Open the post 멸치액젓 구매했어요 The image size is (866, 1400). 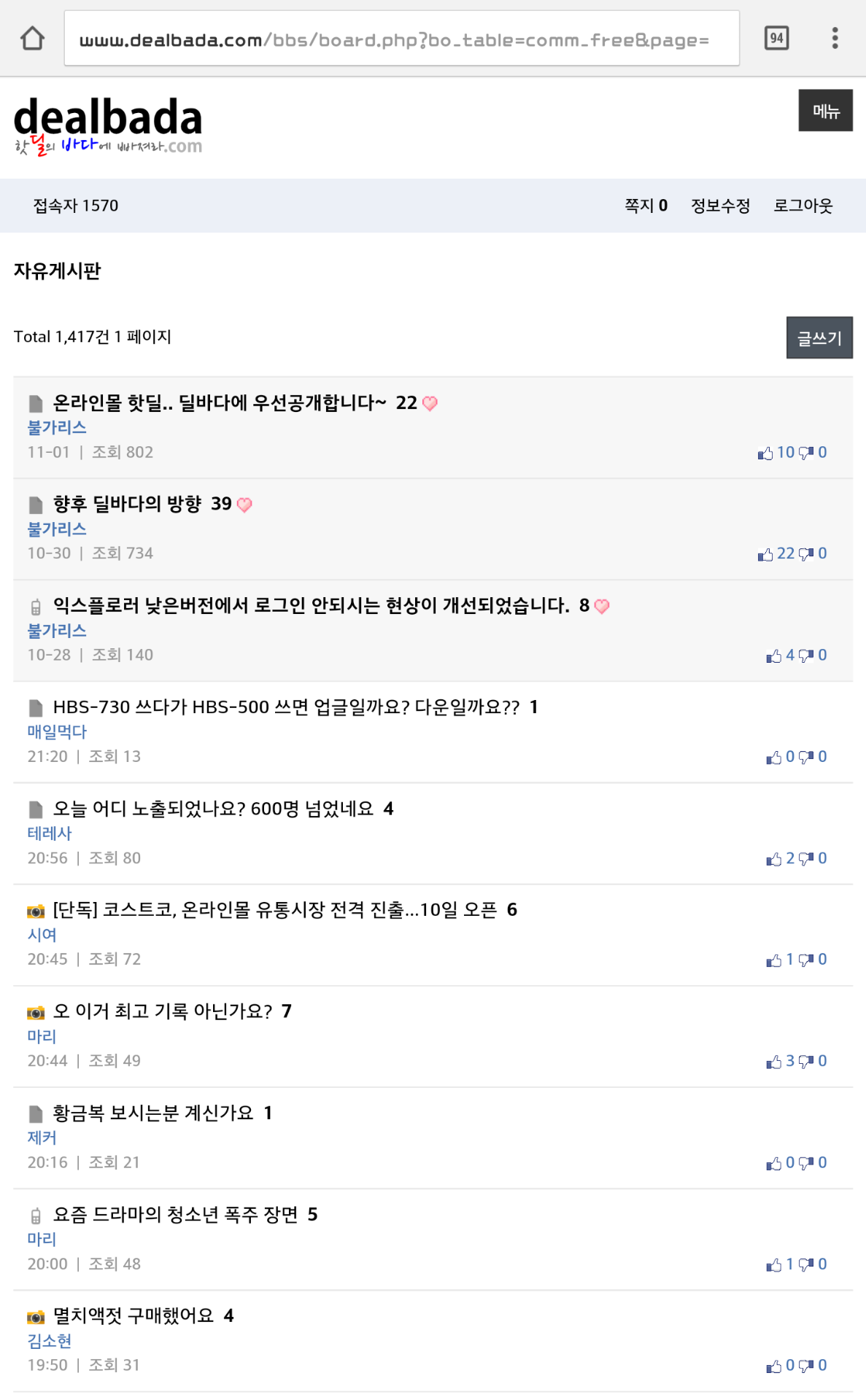134,1315
